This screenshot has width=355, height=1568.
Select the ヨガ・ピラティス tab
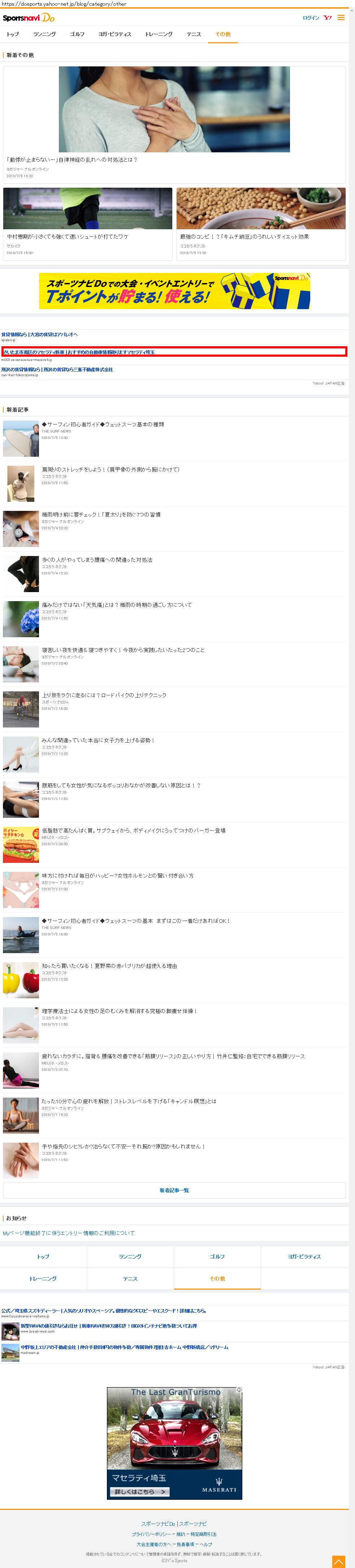114,34
